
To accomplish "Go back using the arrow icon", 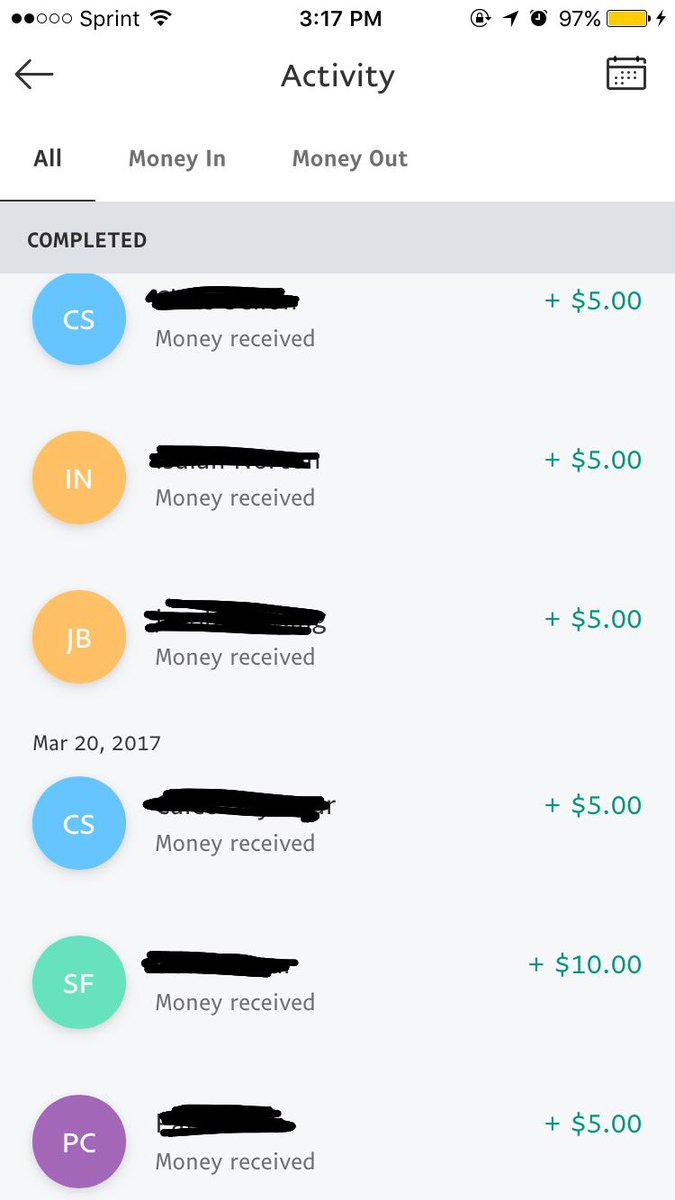I will [34, 75].
